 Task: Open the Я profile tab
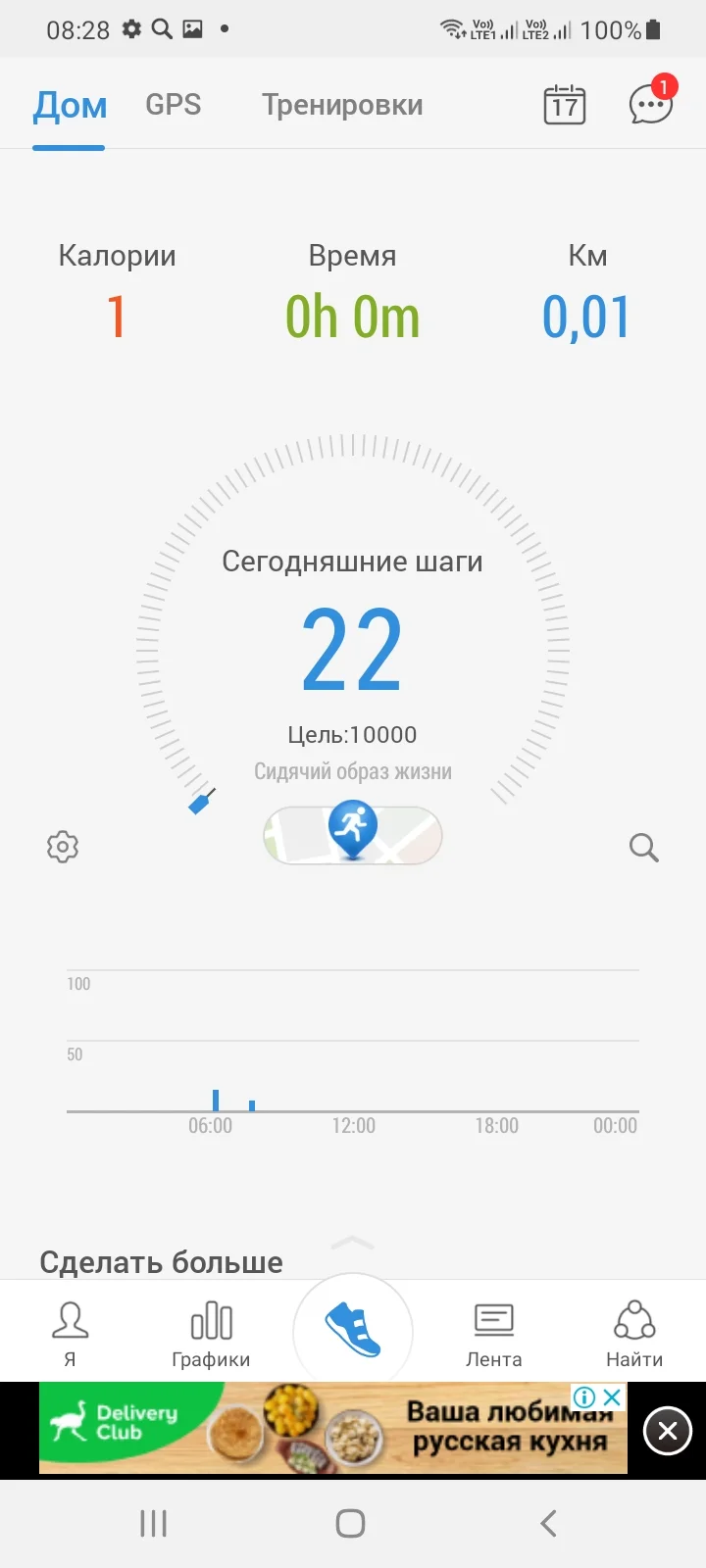70,1333
